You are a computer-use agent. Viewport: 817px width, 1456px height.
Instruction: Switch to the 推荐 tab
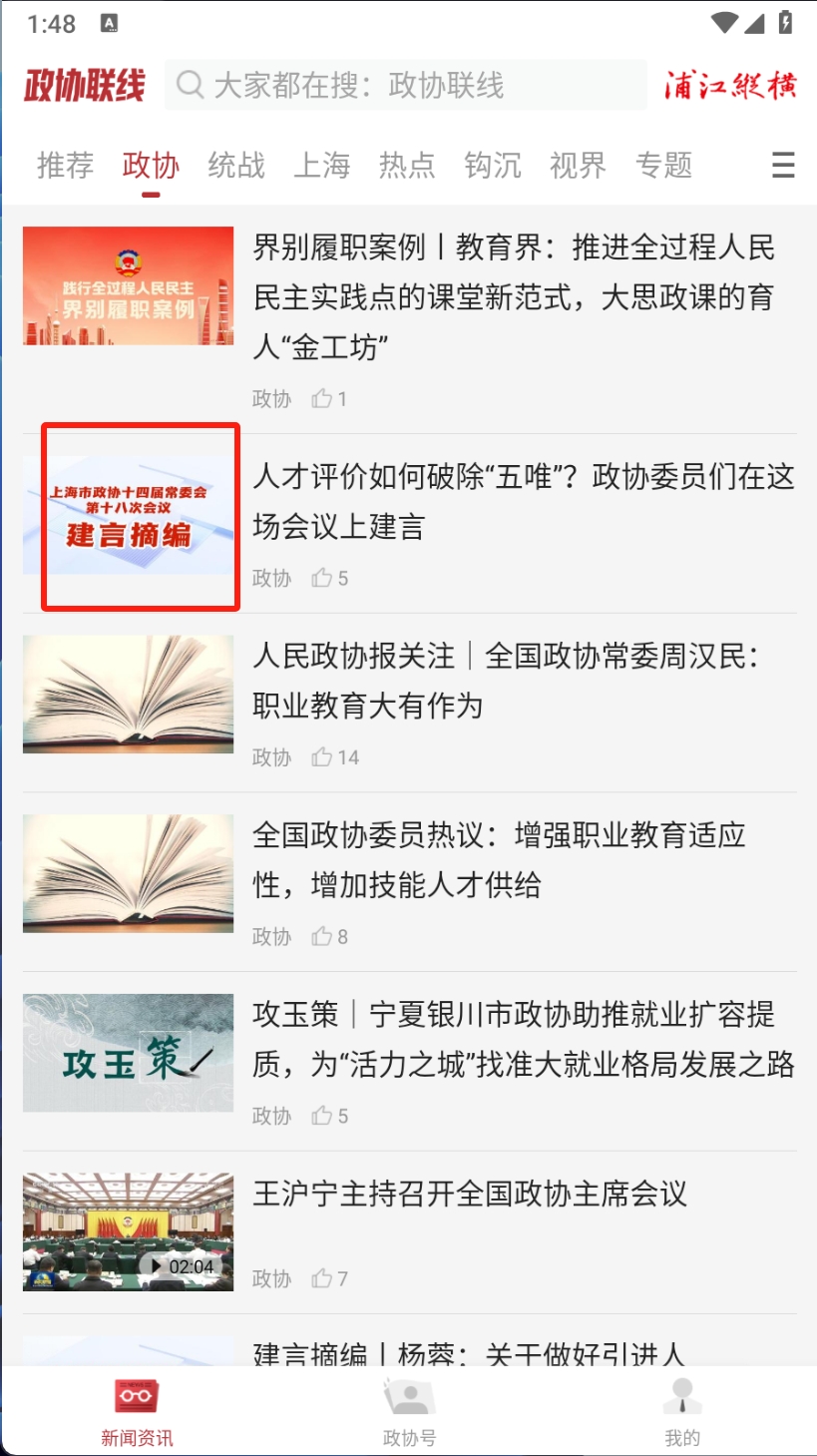point(65,165)
